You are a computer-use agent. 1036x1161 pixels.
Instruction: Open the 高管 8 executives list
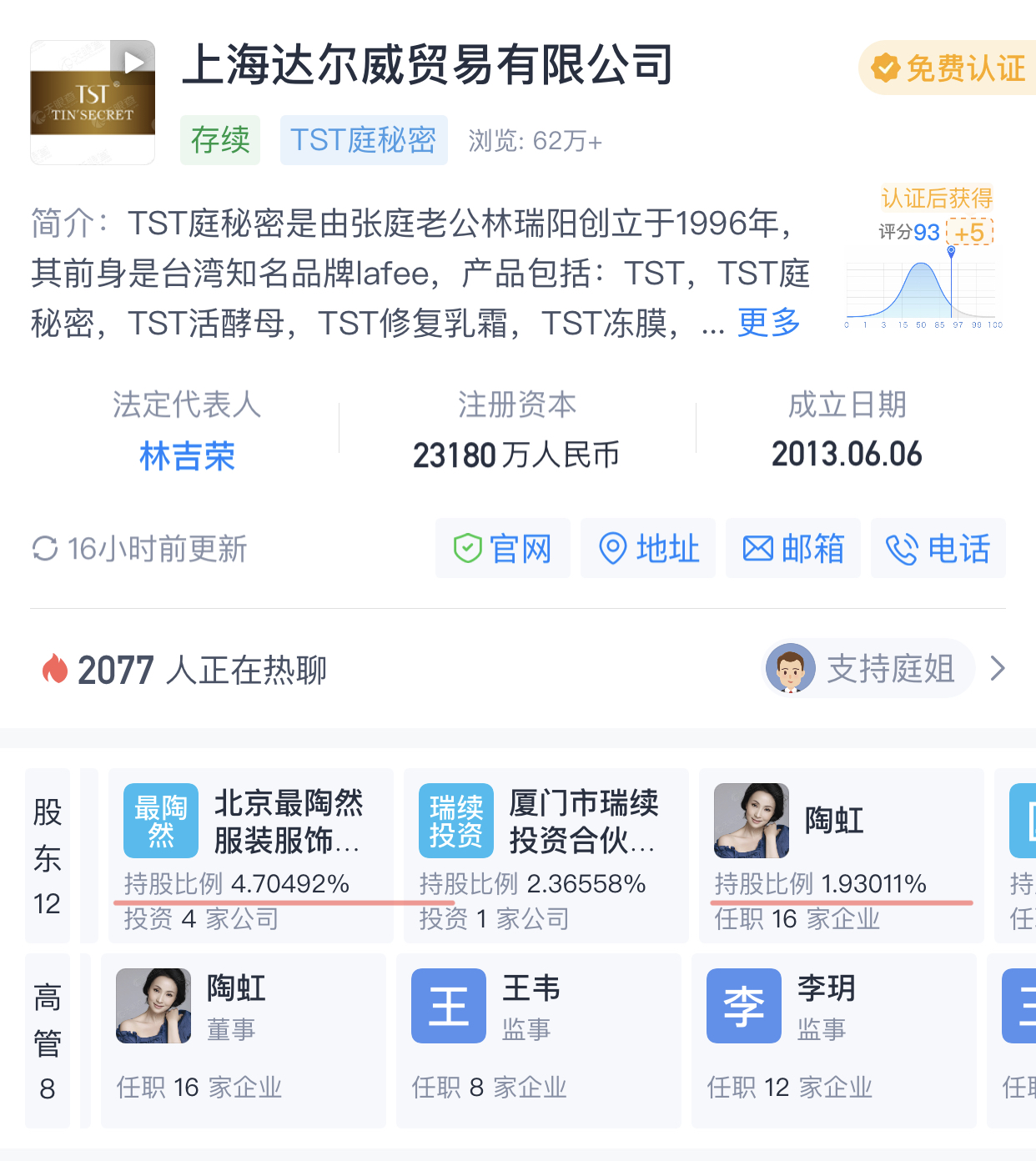tap(48, 1041)
